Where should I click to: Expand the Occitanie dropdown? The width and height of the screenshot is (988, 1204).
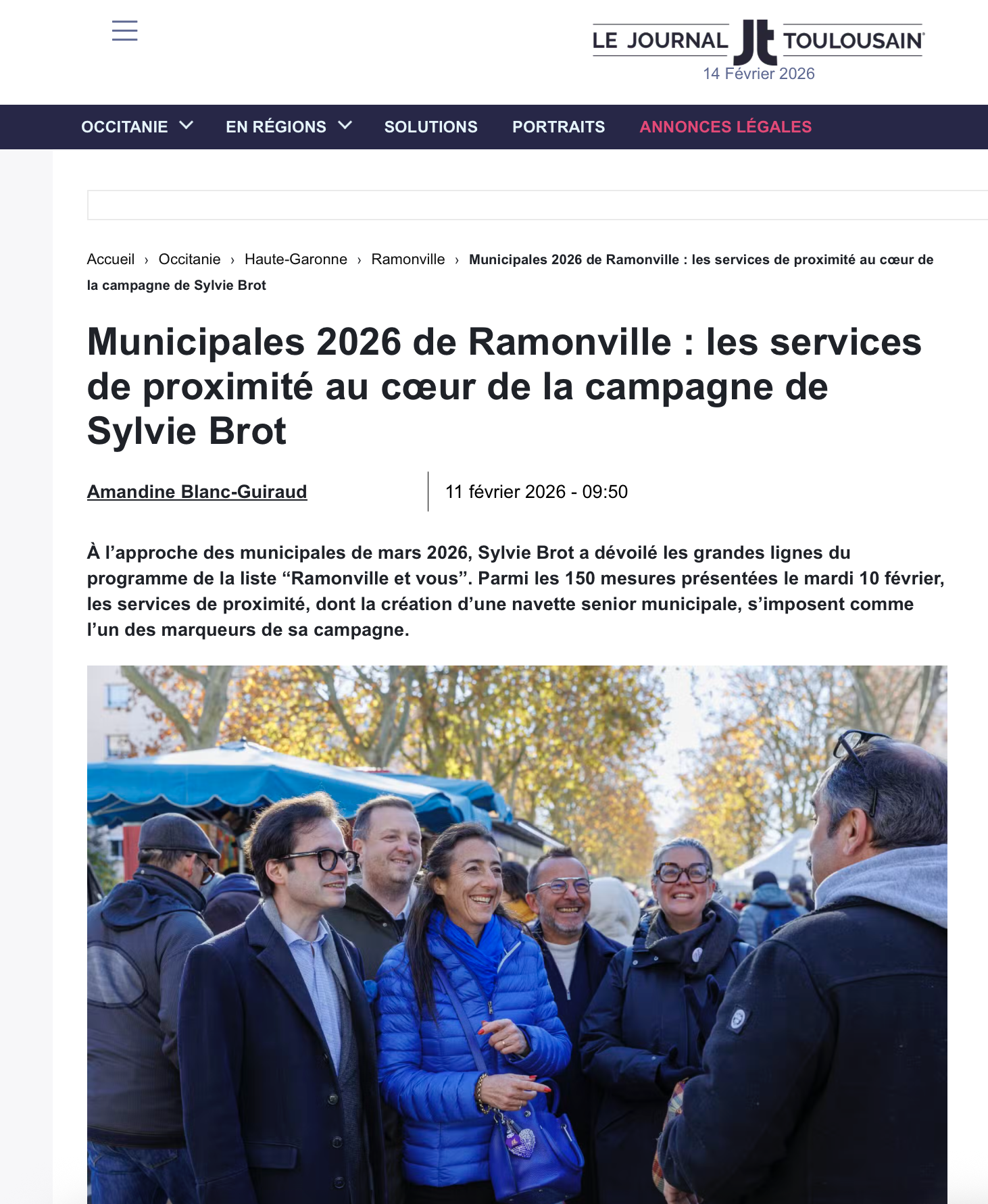click(137, 126)
